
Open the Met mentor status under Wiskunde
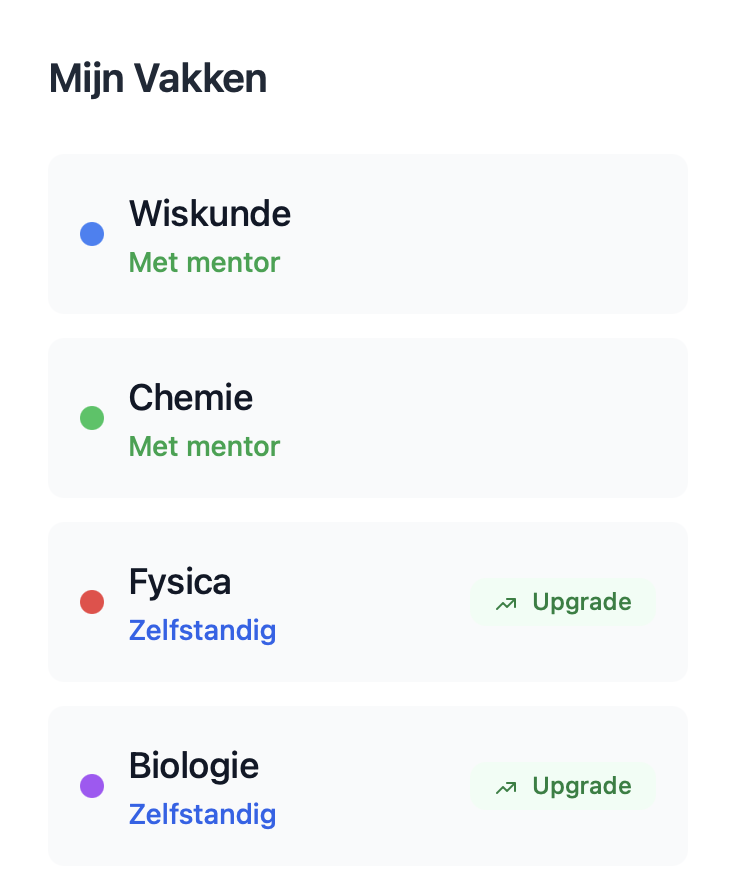[204, 262]
